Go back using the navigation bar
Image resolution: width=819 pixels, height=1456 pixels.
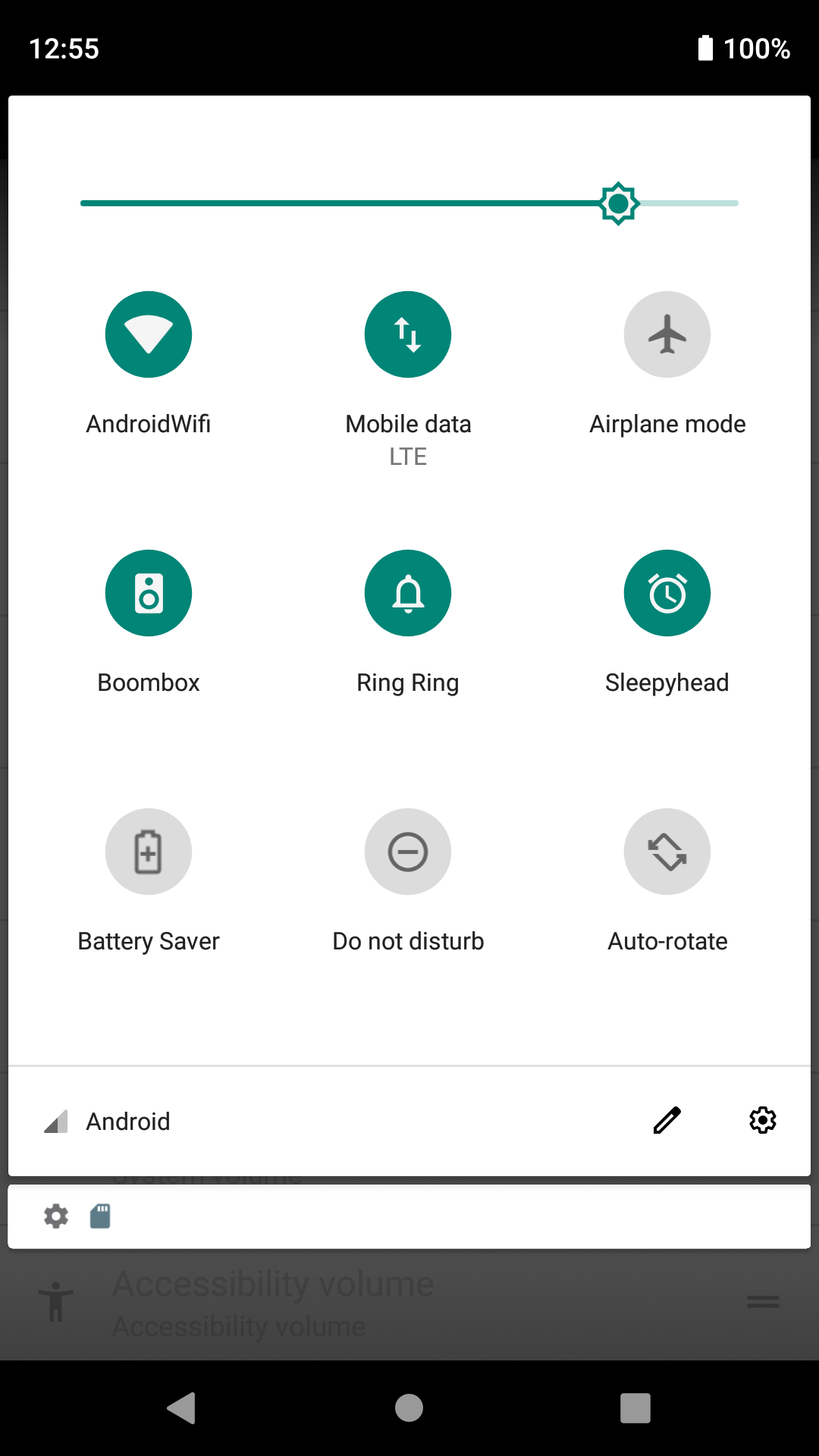pos(182,1408)
